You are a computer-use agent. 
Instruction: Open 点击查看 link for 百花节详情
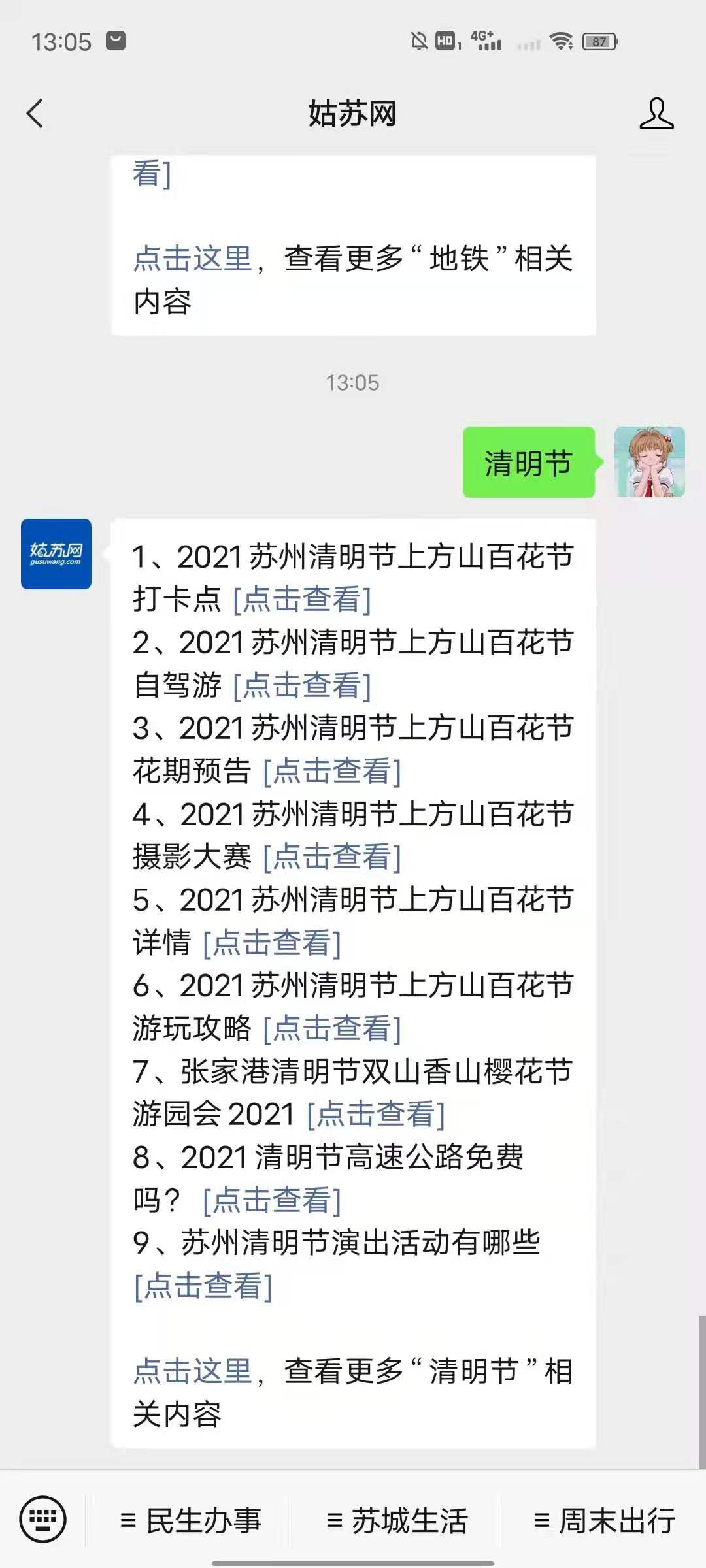pos(272,943)
